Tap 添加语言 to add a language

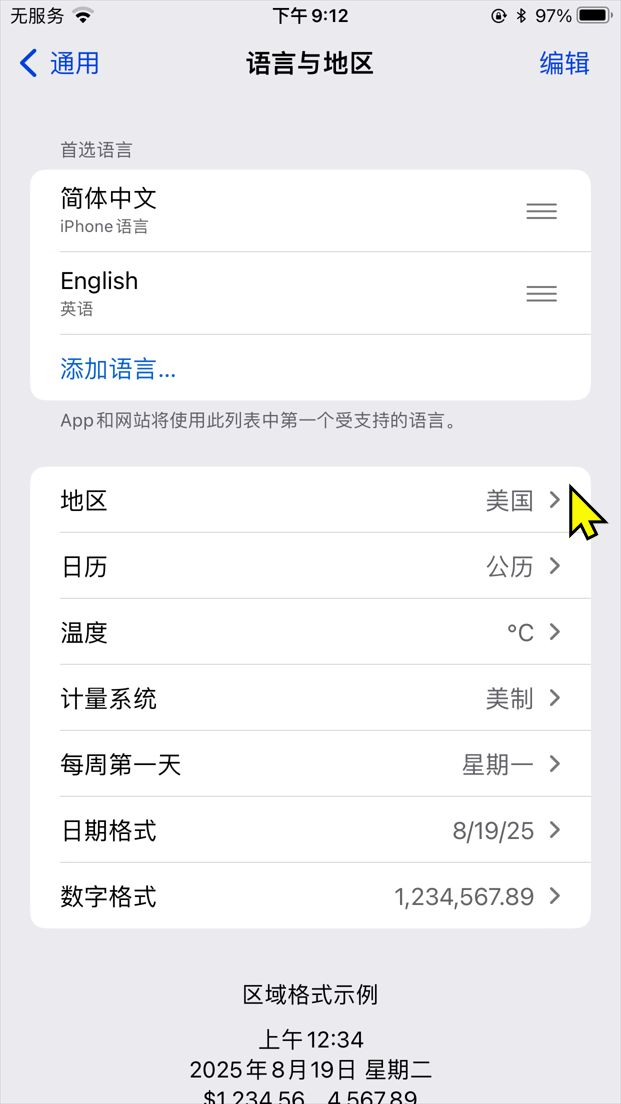118,369
